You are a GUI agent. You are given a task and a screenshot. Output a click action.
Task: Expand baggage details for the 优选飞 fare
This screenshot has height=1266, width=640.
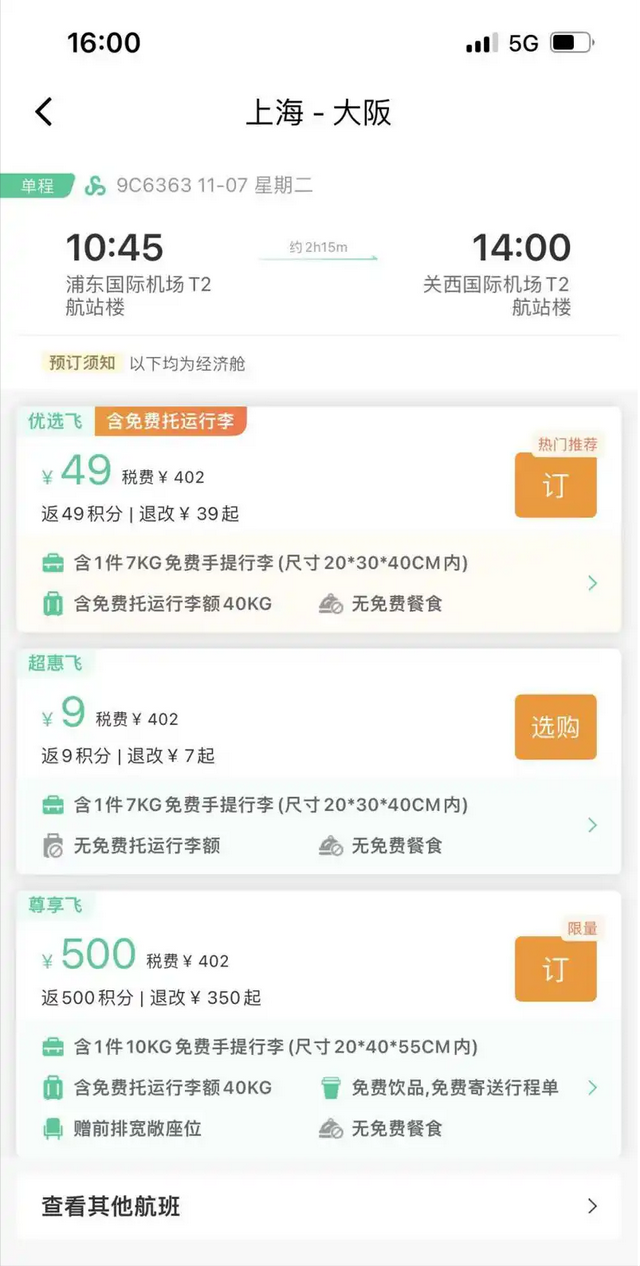592,583
